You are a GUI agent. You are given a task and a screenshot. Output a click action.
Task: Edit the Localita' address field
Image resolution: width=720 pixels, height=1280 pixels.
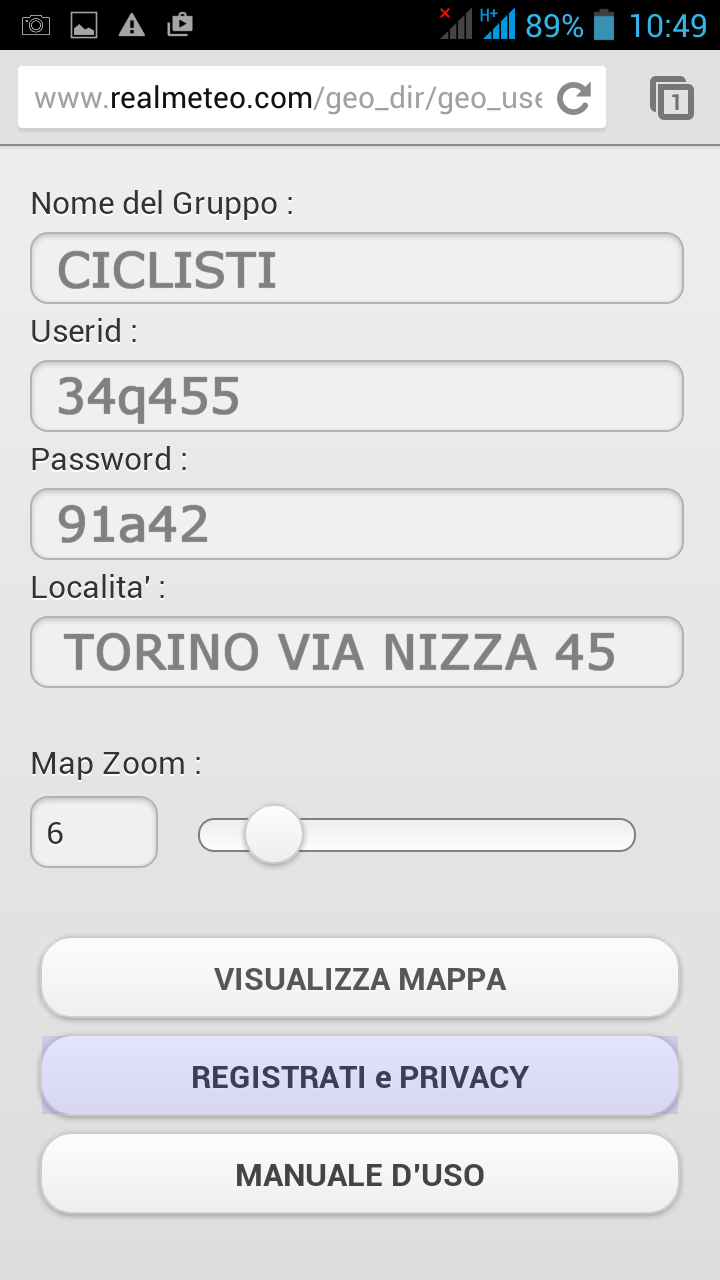pos(357,652)
